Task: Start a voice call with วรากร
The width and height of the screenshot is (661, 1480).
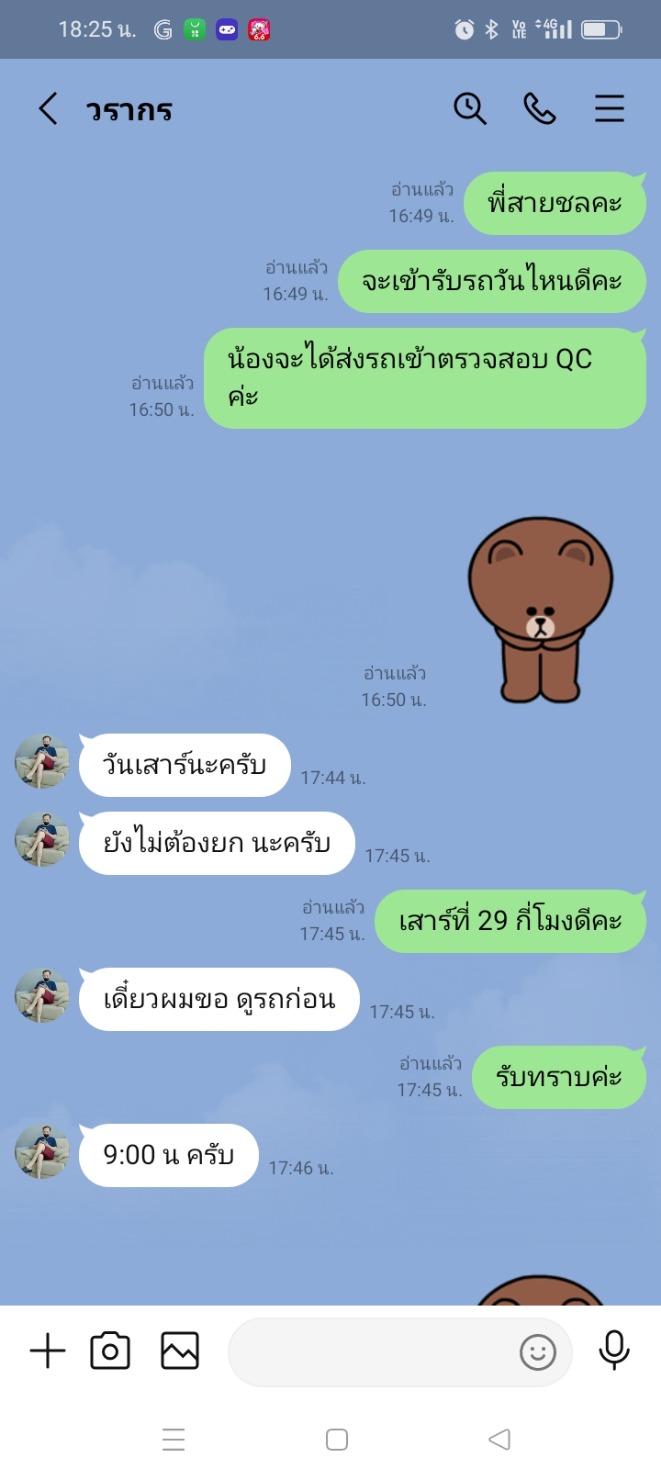Action: [540, 108]
